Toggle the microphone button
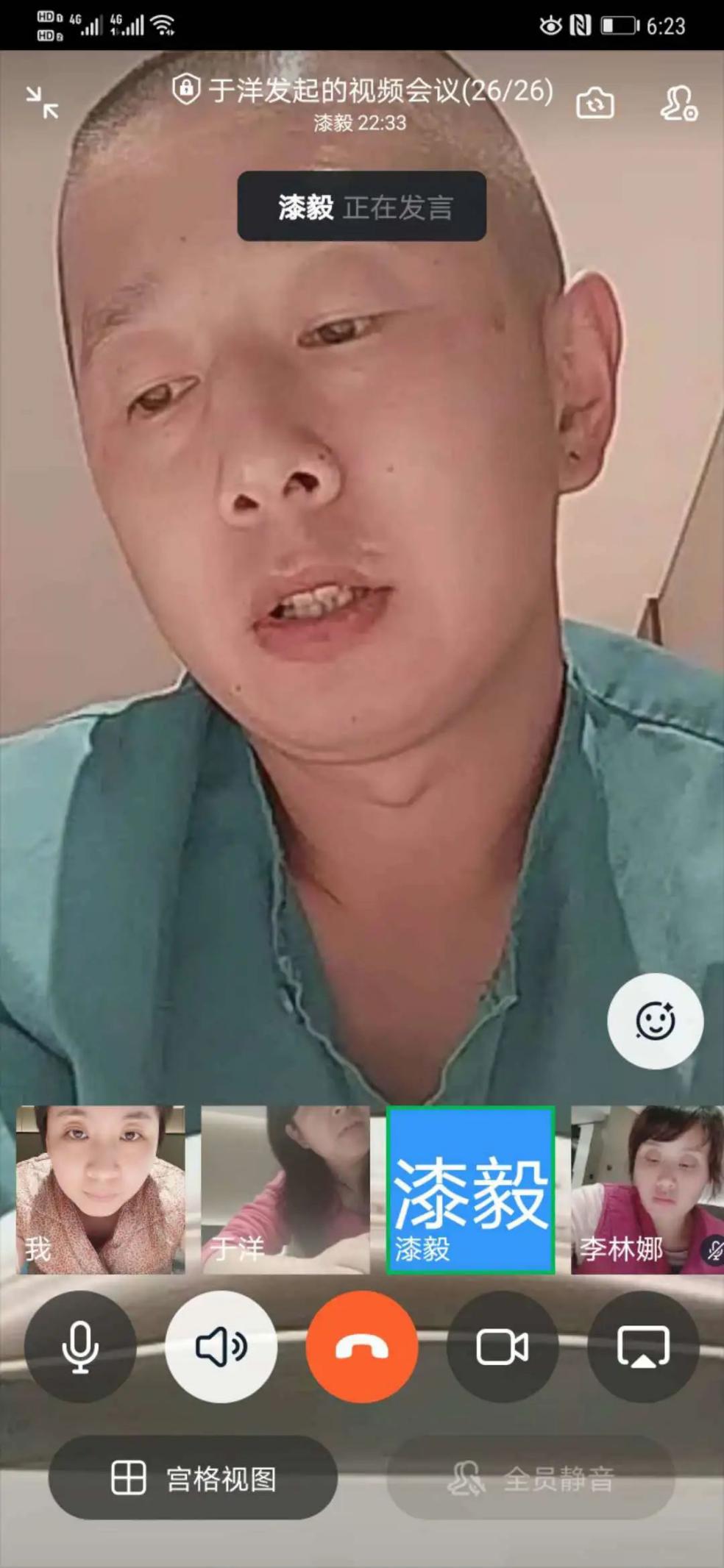 tap(80, 1347)
